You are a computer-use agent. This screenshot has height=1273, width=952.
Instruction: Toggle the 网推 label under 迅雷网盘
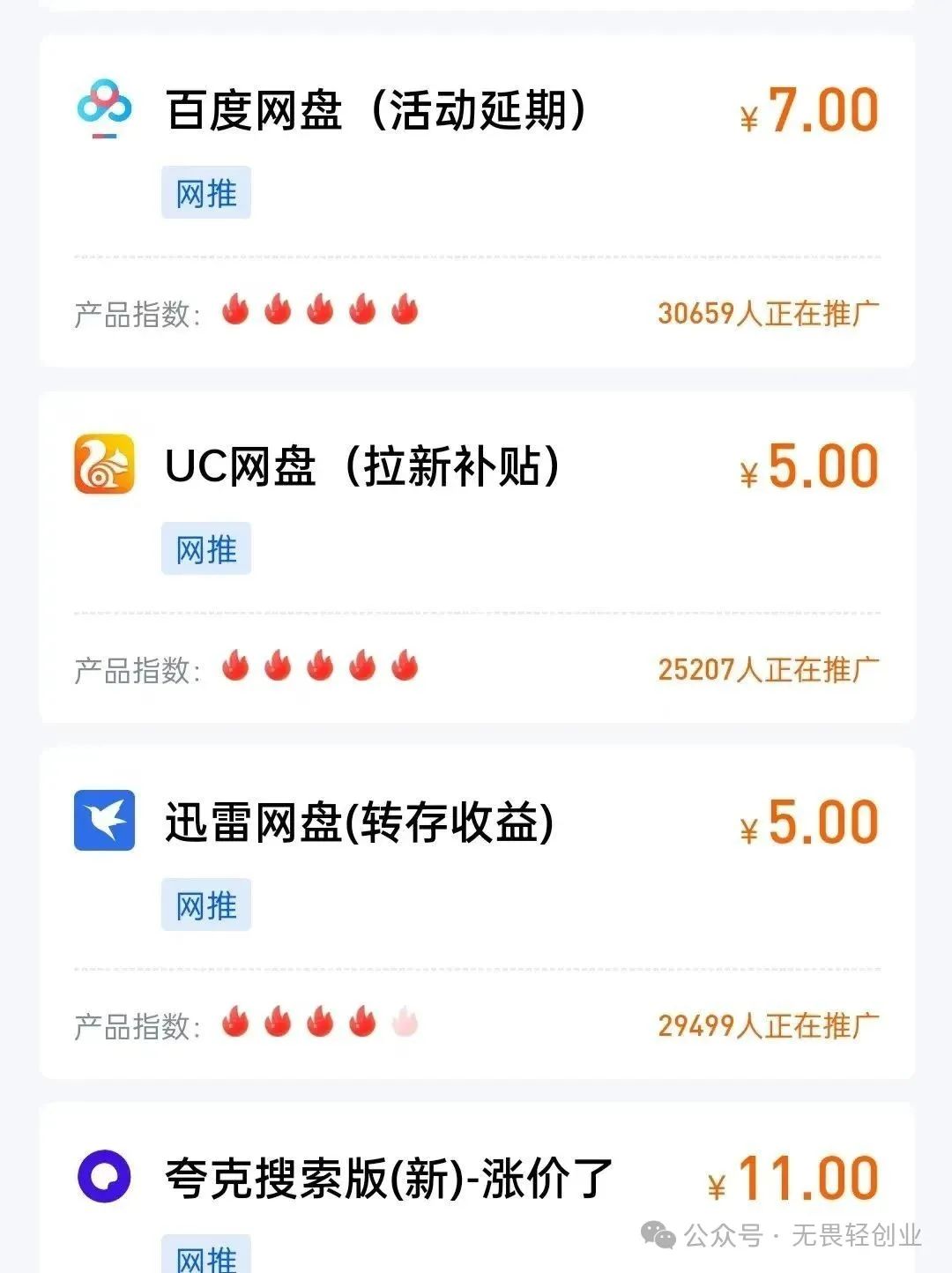[207, 904]
